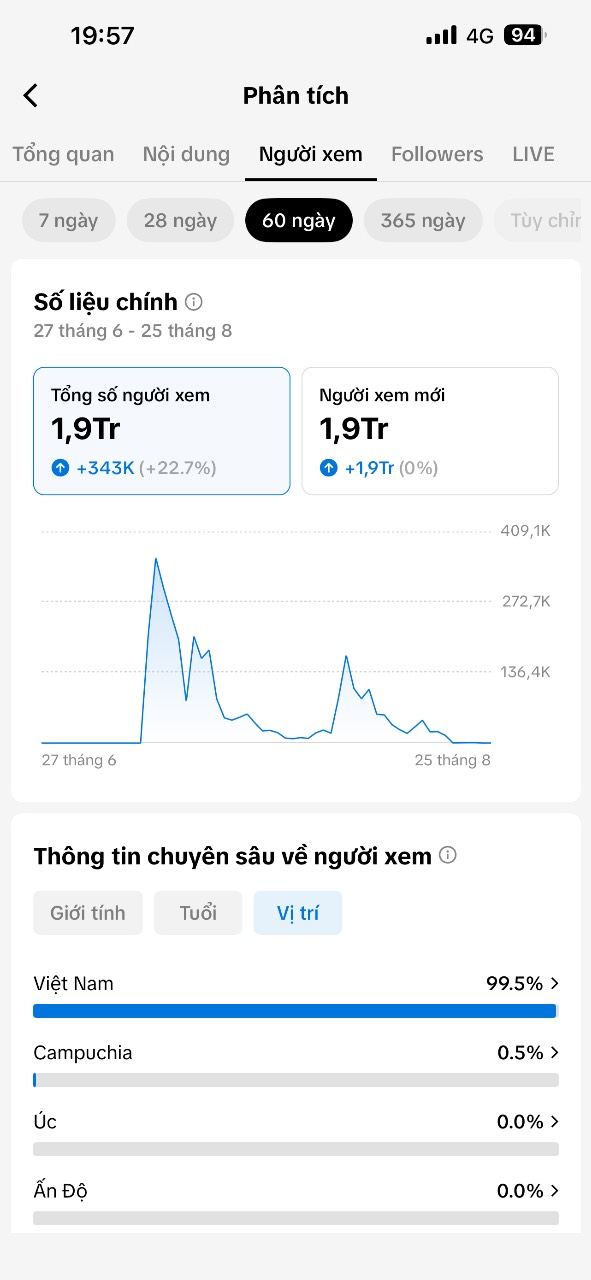Select the Vị trí filter

click(298, 913)
